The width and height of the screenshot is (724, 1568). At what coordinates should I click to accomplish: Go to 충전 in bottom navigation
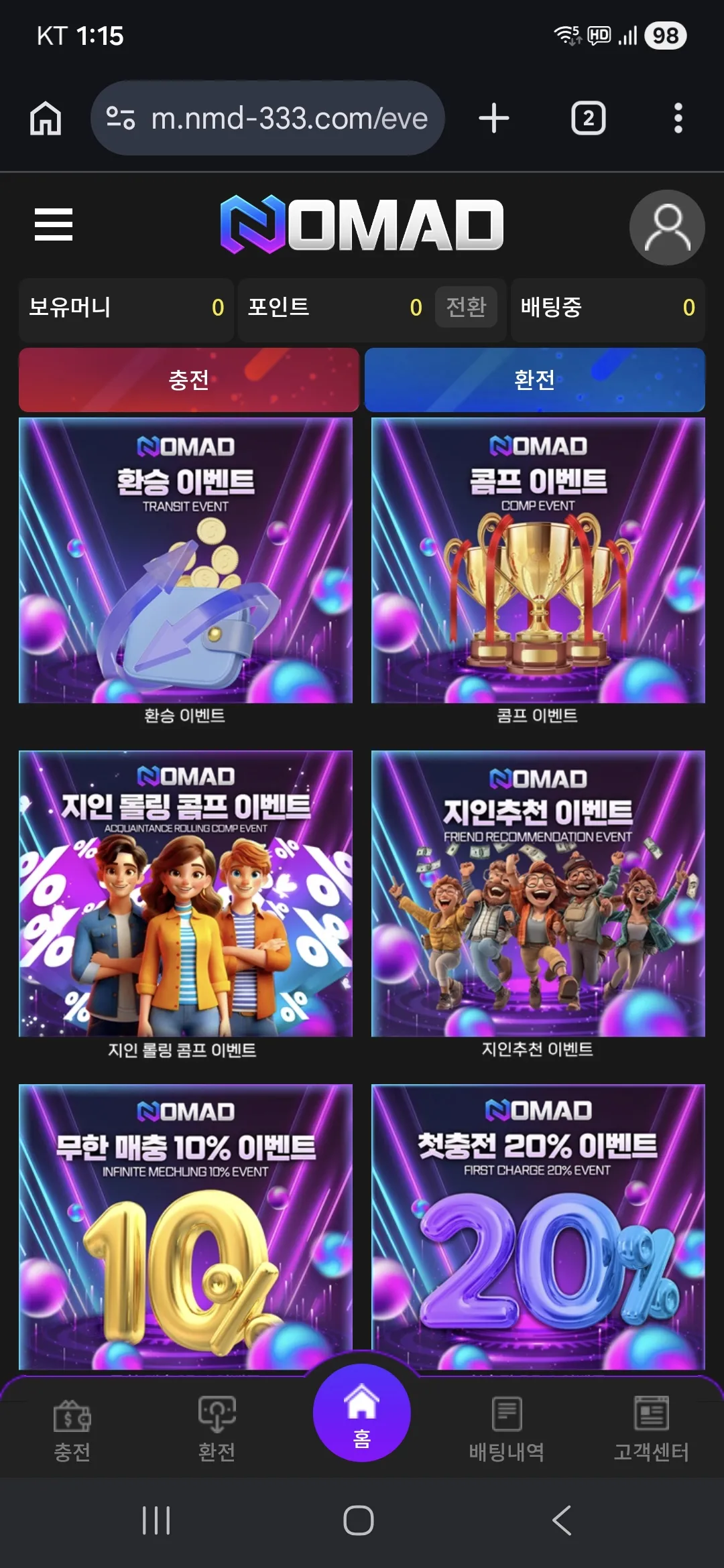pyautogui.click(x=72, y=1429)
